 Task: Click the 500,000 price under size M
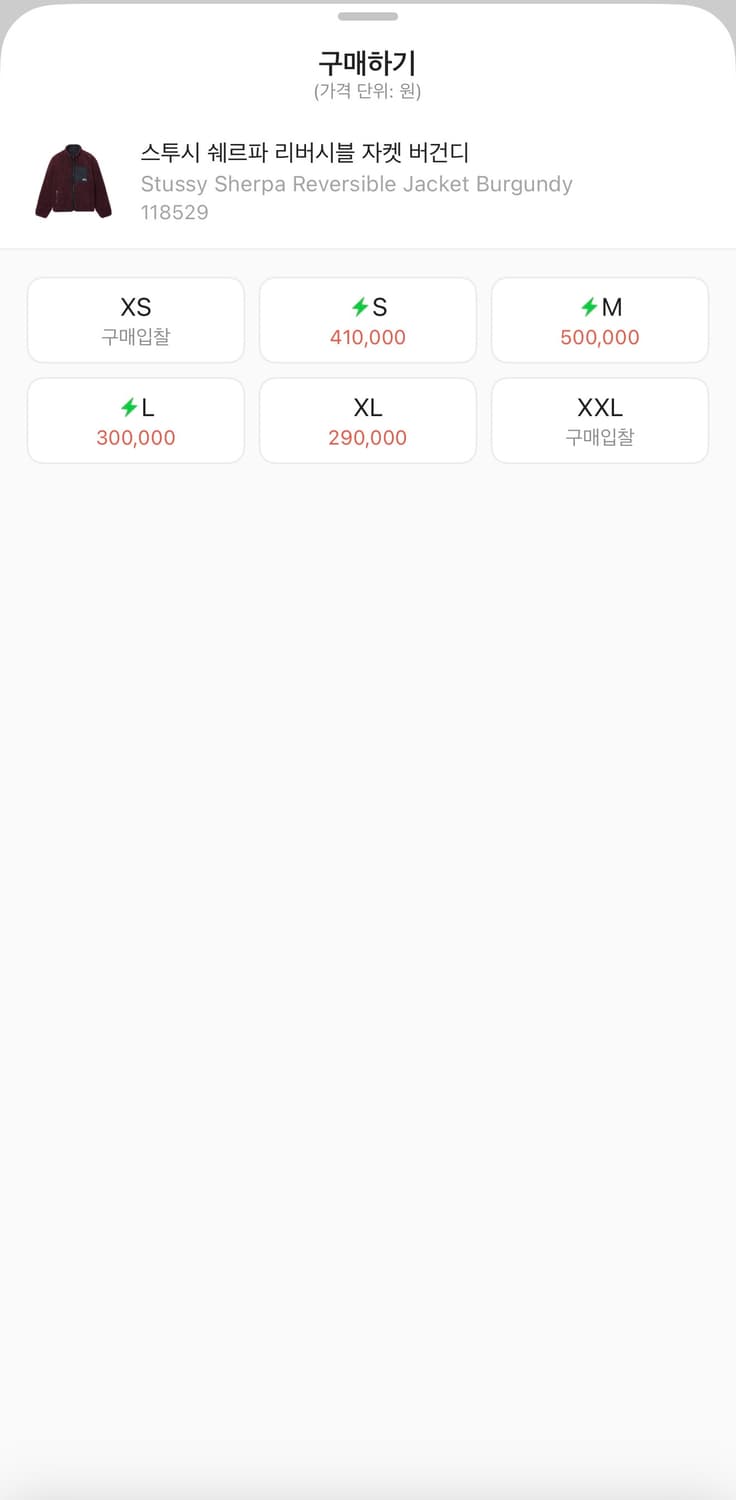(599, 337)
